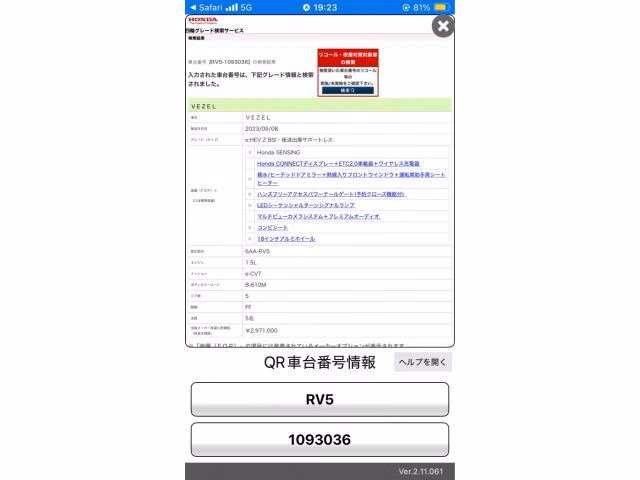Viewport: 640px width, 480px height.
Task: Tap the recall search button in red box
Action: (x=348, y=91)
